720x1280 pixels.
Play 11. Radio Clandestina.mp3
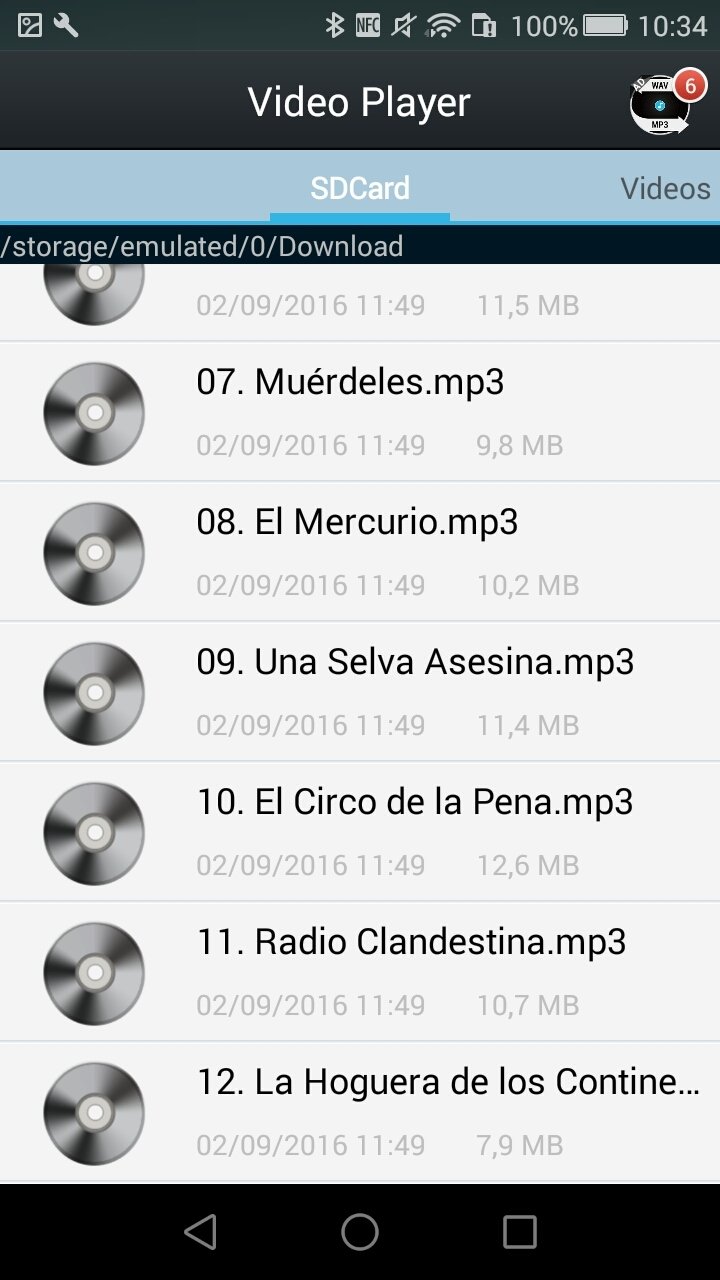coord(360,972)
